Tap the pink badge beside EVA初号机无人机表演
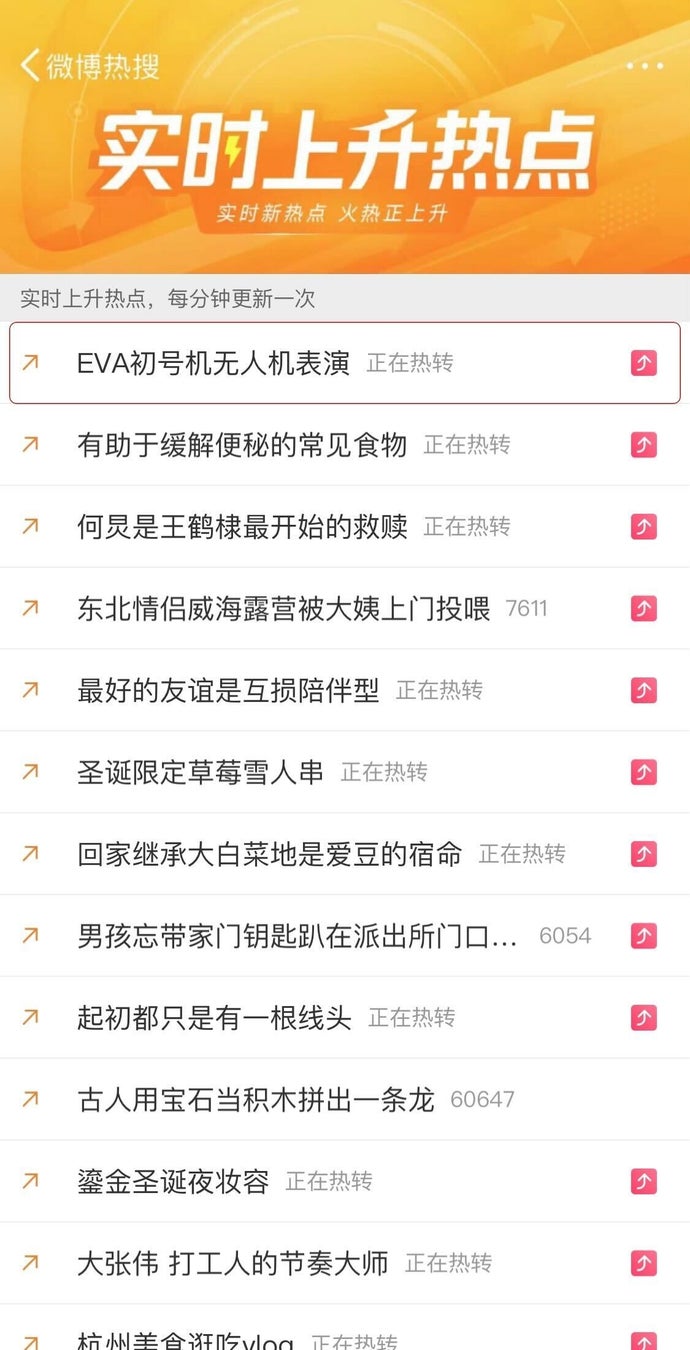Image resolution: width=690 pixels, height=1350 pixels. (644, 363)
